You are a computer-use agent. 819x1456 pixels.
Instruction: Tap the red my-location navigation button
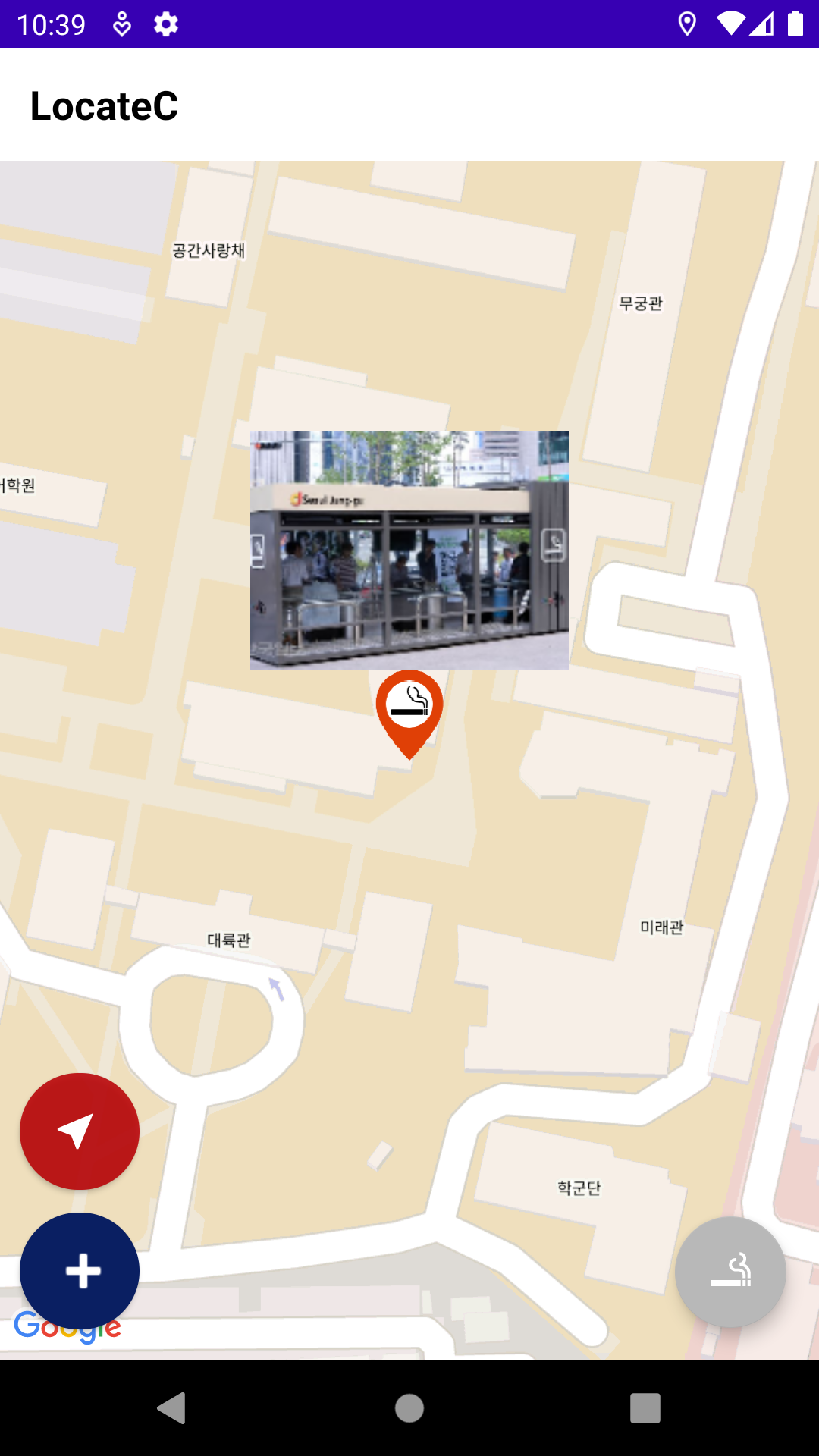pos(80,1131)
